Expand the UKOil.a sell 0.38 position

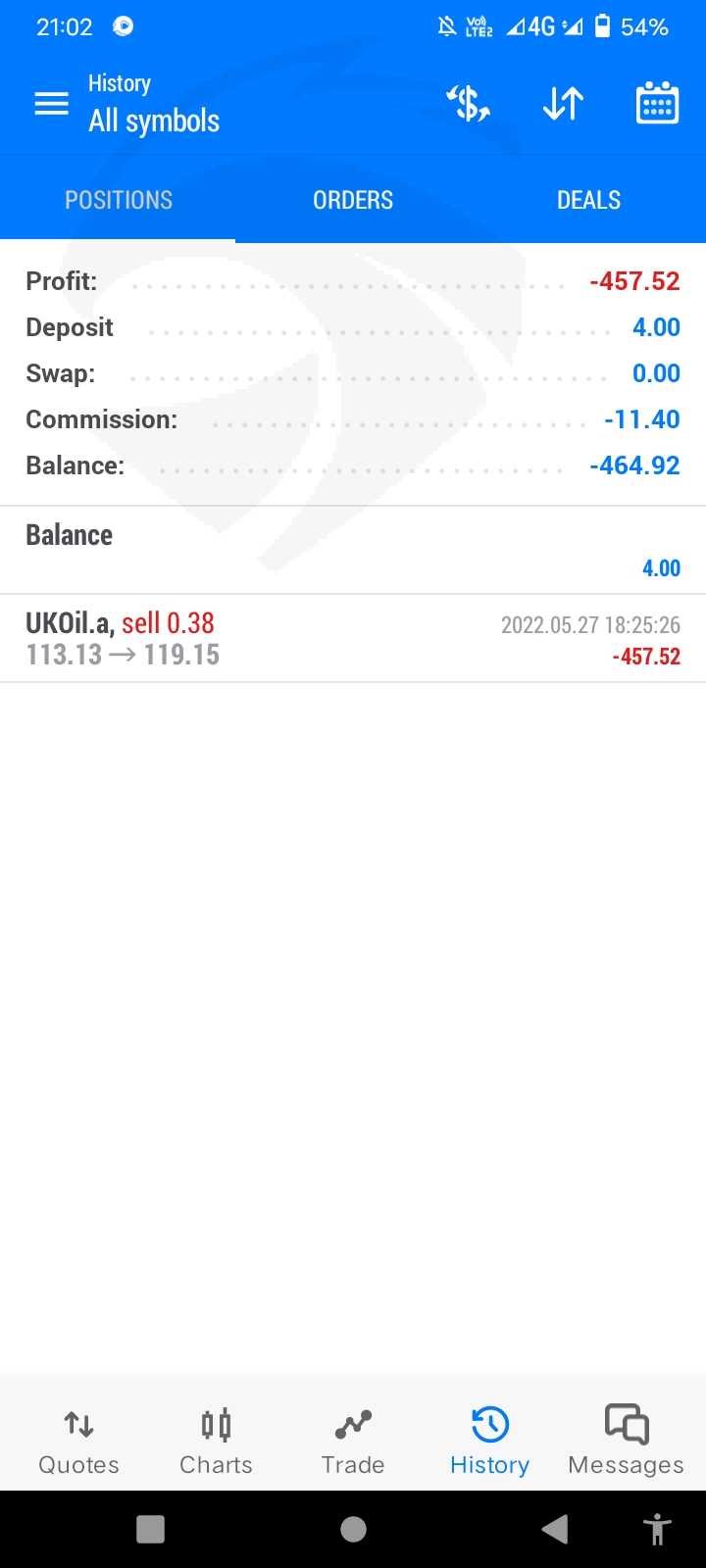point(353,639)
